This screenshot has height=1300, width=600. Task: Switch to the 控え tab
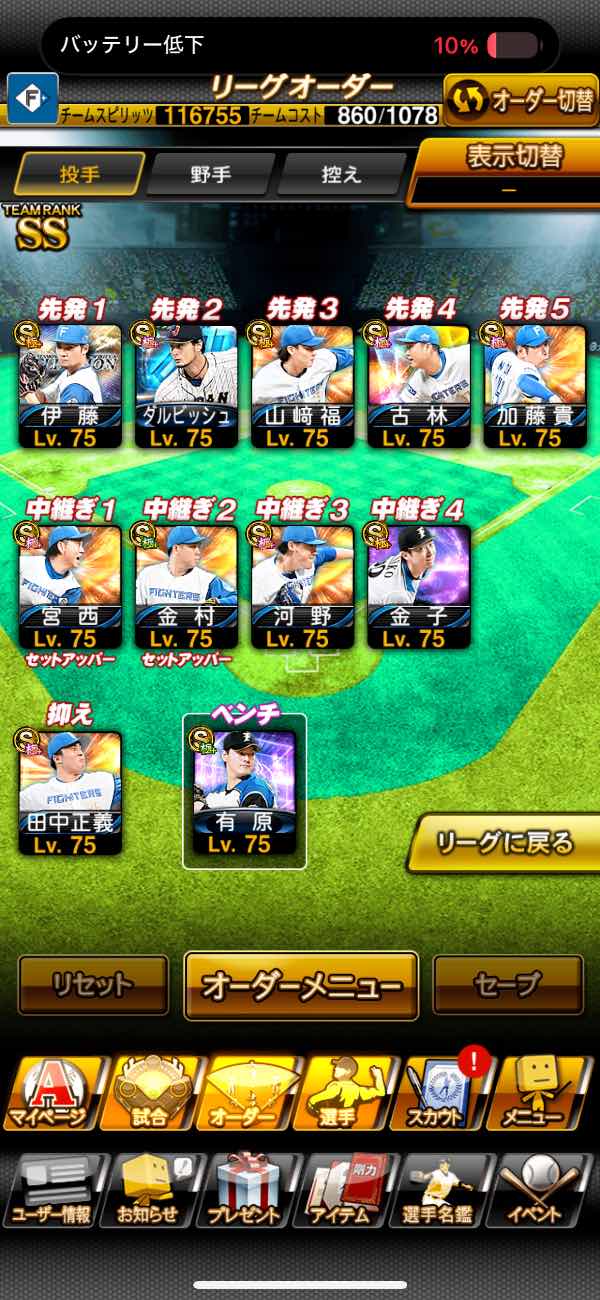click(x=340, y=174)
